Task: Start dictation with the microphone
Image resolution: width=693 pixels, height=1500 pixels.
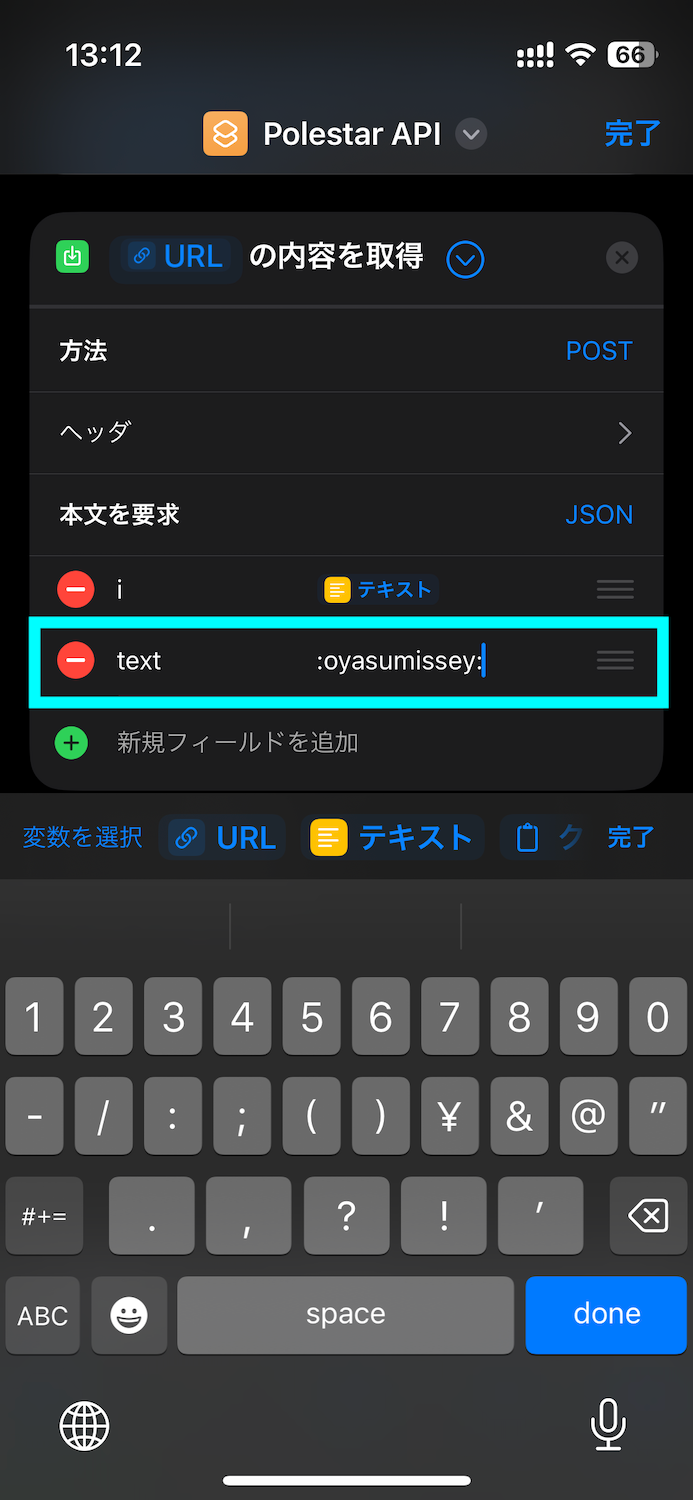Action: 607,1424
